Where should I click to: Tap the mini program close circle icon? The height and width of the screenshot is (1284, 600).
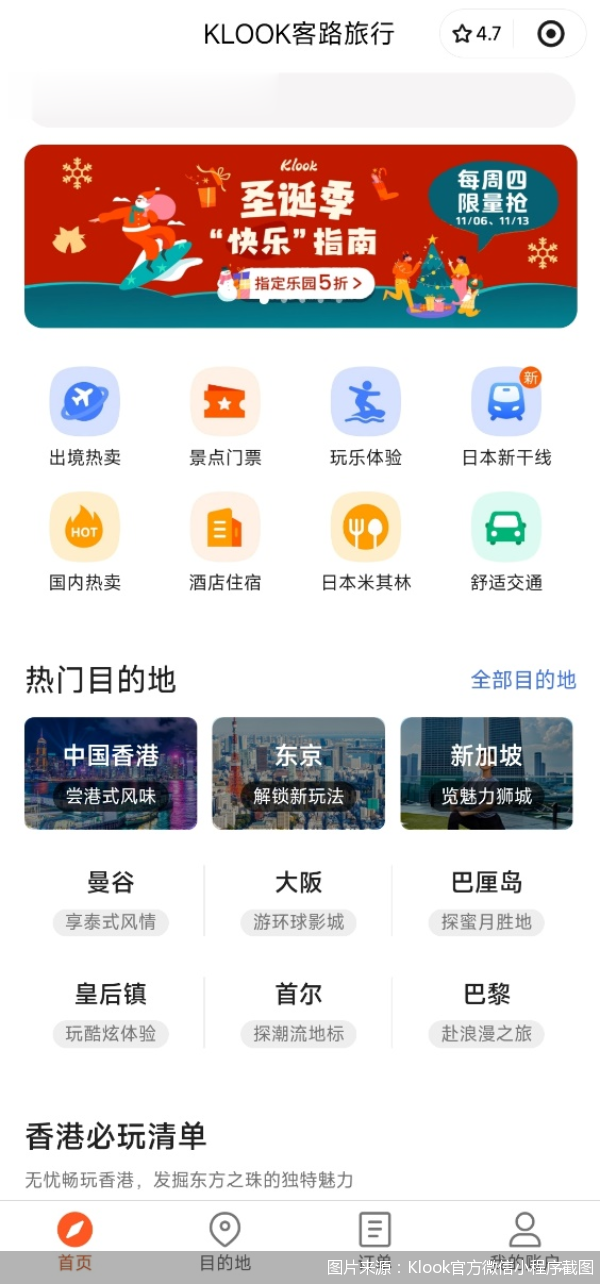tap(550, 34)
